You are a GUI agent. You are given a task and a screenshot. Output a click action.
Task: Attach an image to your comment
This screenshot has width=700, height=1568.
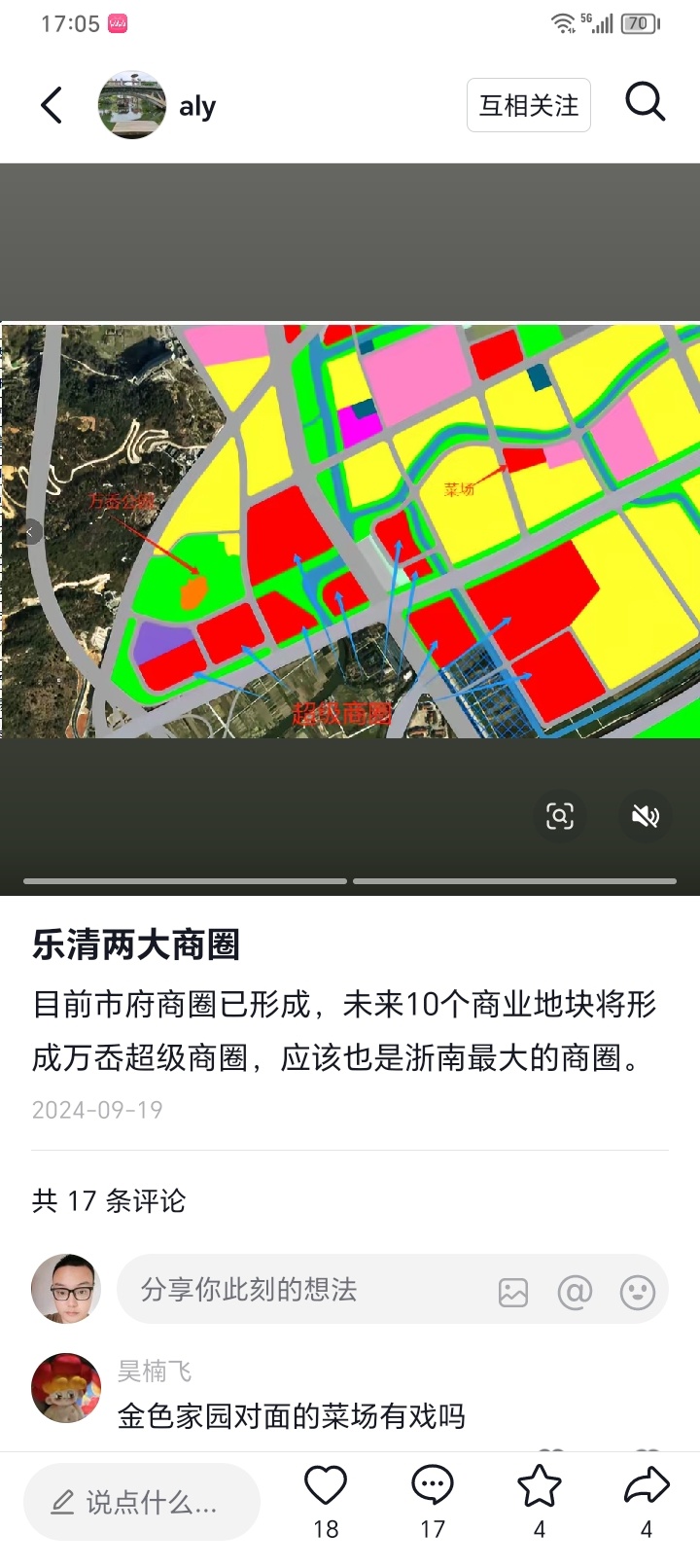pos(513,1292)
